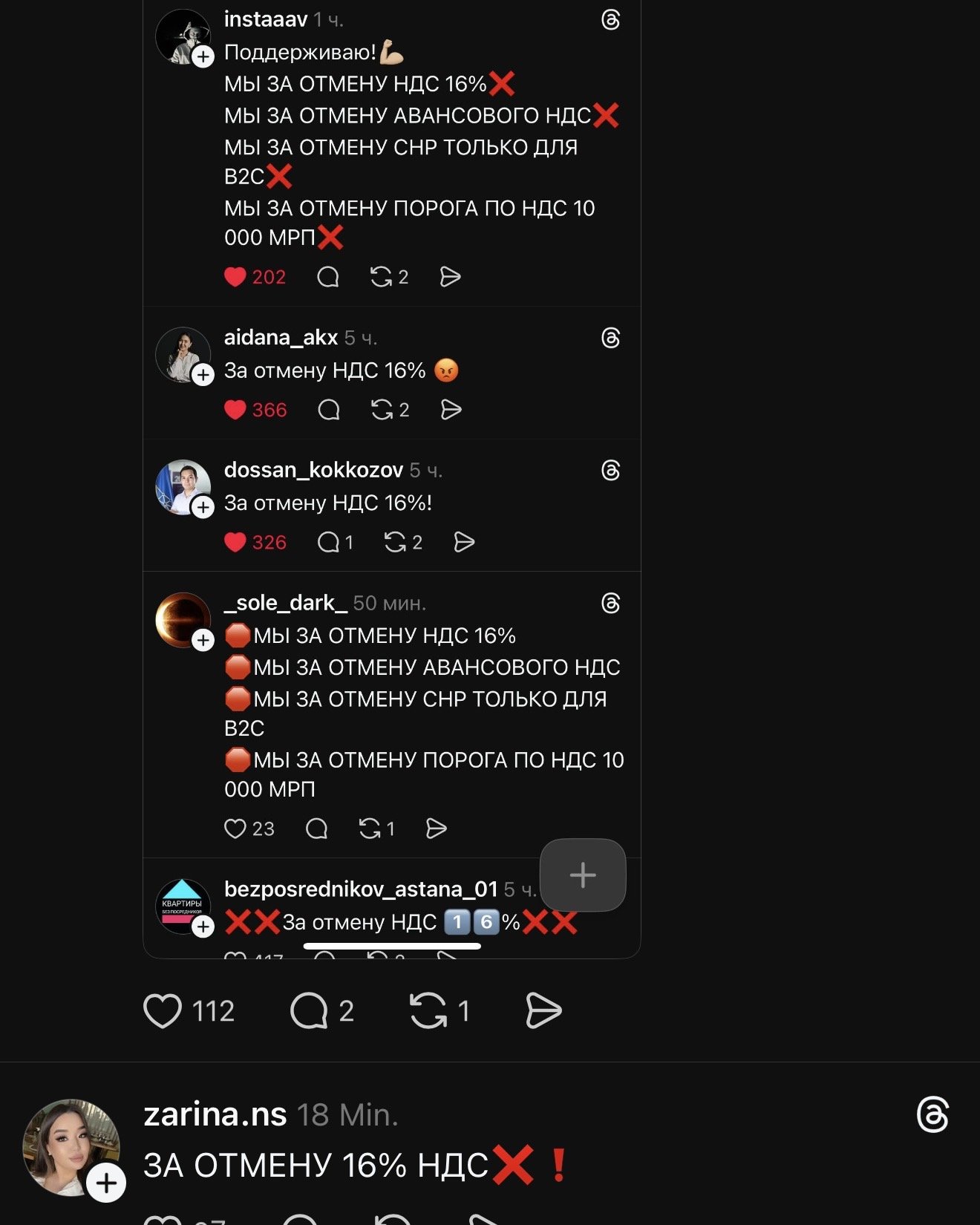Viewport: 980px width, 1225px height.
Task: Open the attached screenshot image in full view
Action: [391, 475]
